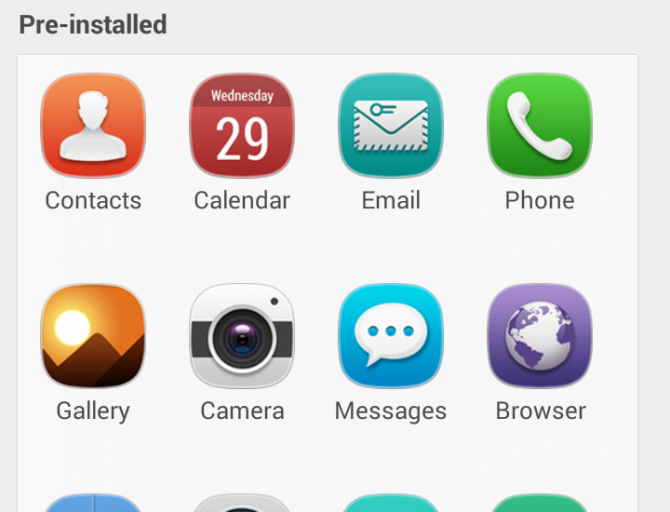Launch the Calendar app

tap(242, 126)
